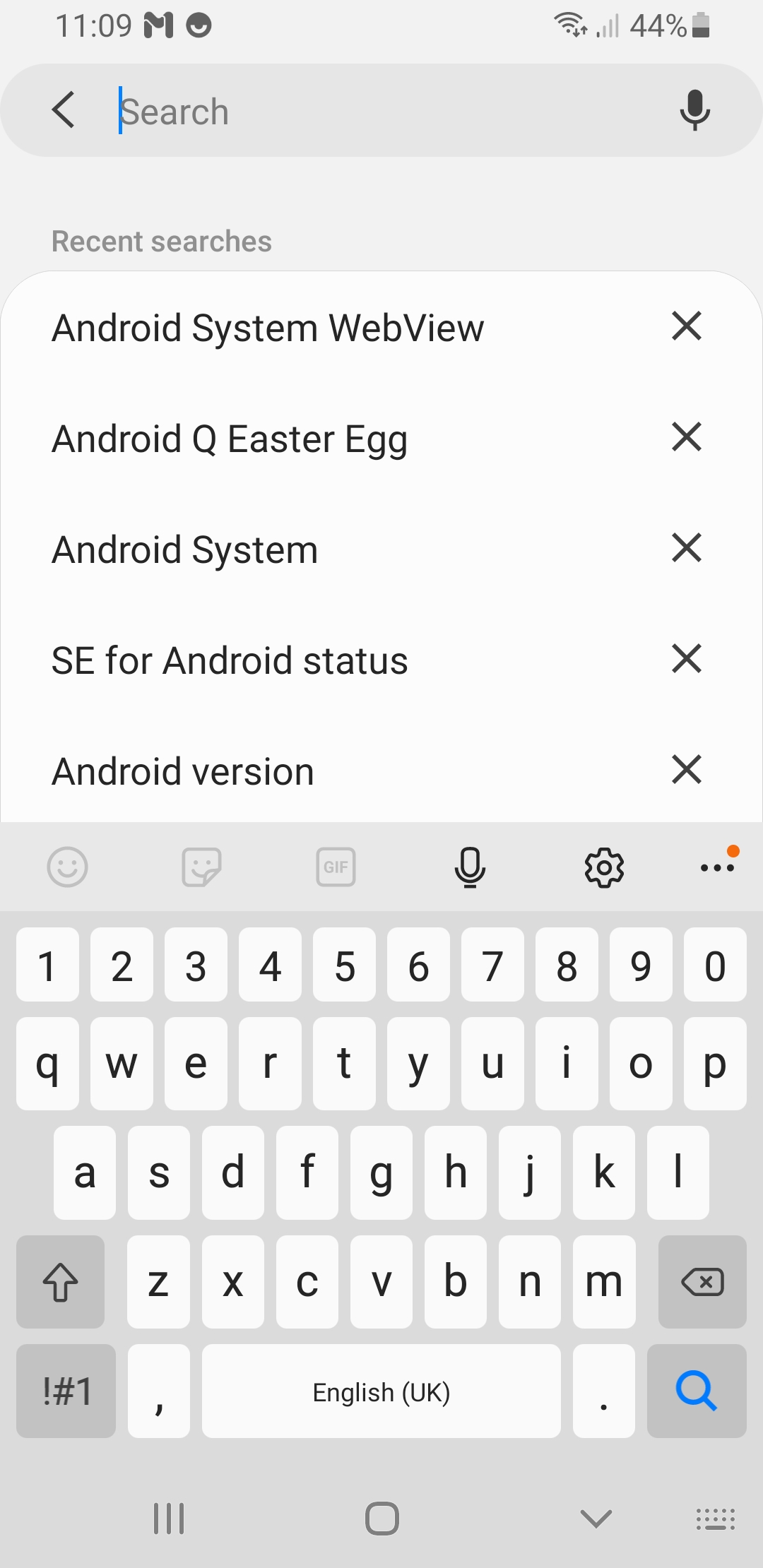The height and width of the screenshot is (1568, 763).
Task: Tap the keyboard search key
Action: (697, 1391)
